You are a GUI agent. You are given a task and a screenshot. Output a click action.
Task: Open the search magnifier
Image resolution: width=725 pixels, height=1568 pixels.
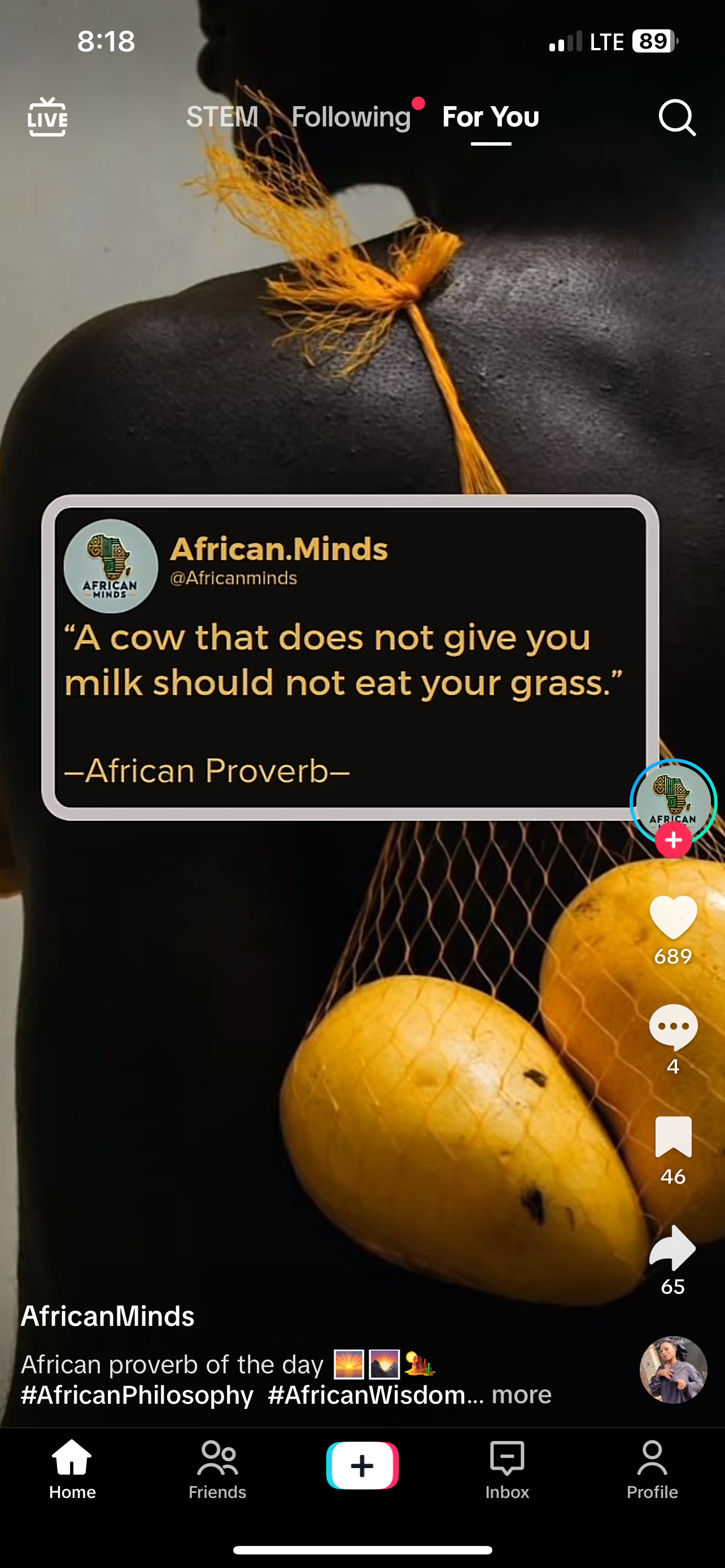[677, 117]
